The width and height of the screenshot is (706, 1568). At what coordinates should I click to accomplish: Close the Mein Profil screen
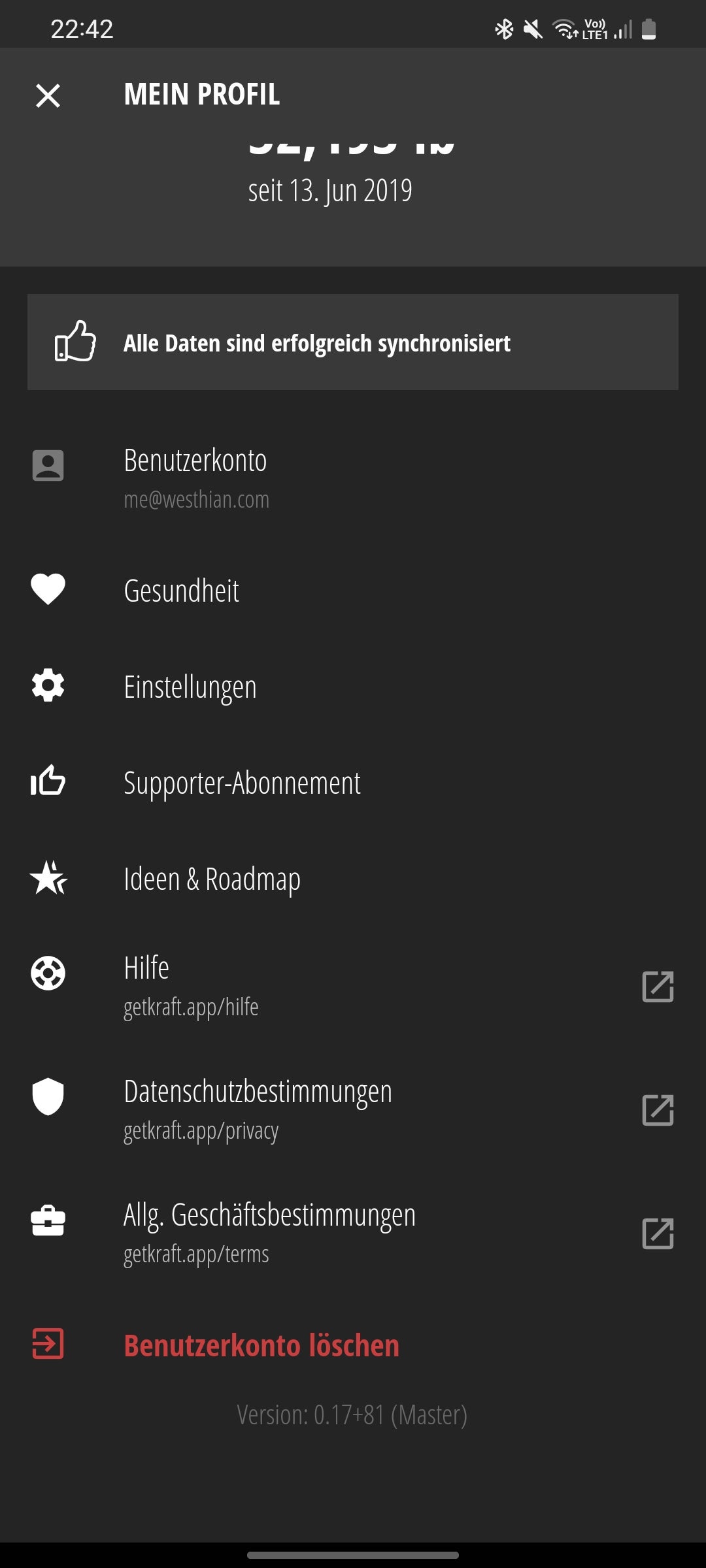(x=48, y=95)
